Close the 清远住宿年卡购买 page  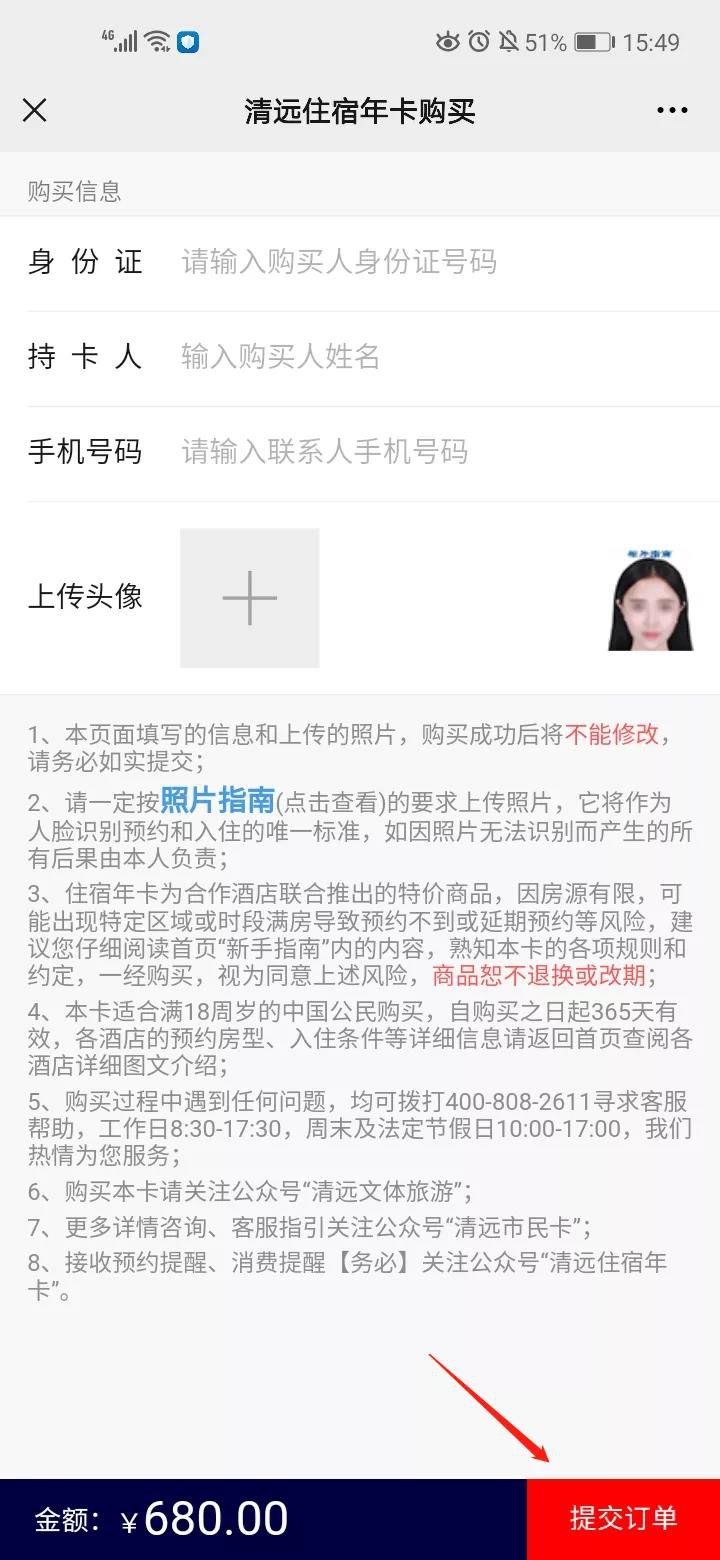point(35,110)
